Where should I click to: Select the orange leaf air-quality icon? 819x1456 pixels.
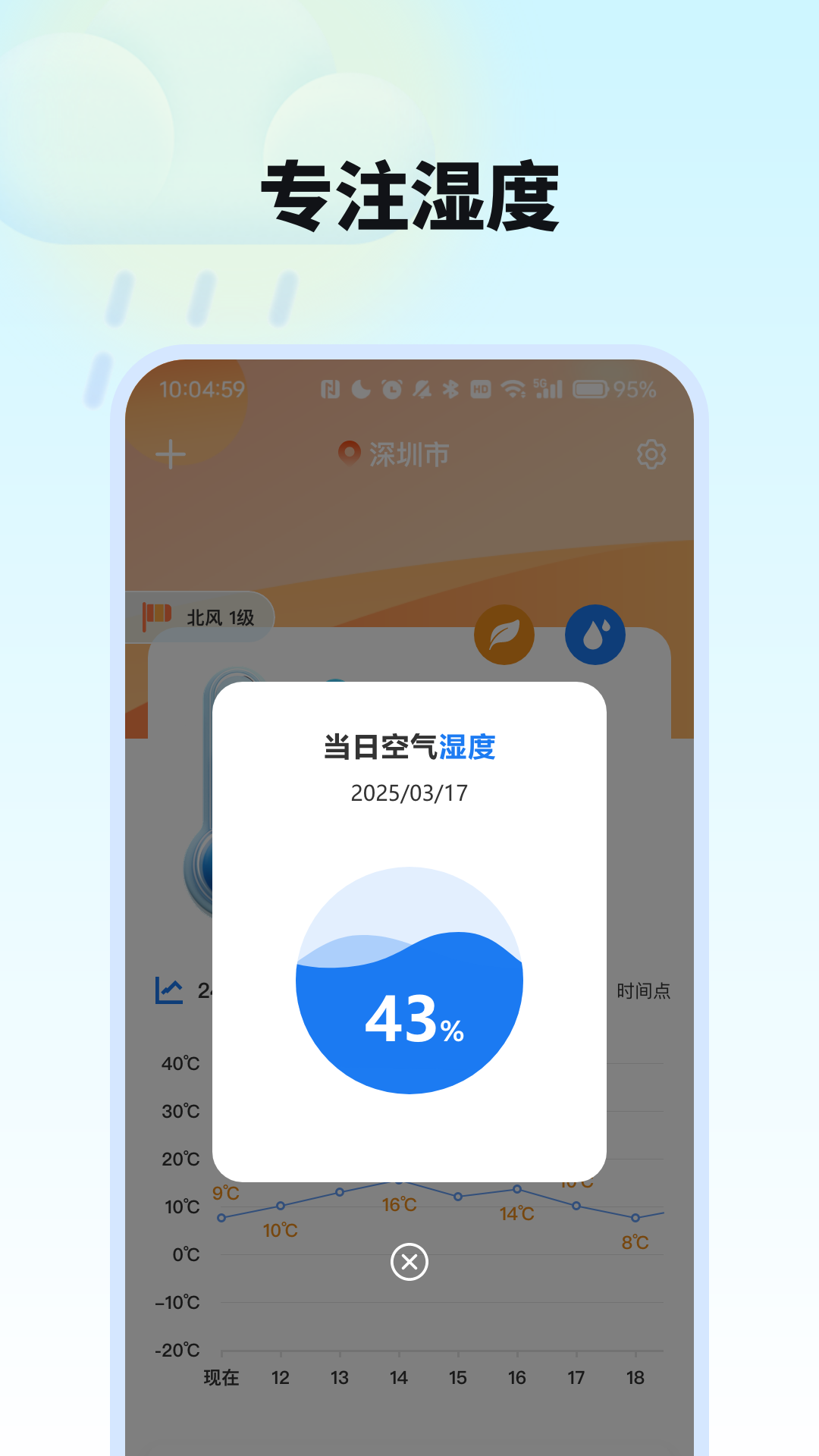pyautogui.click(x=505, y=634)
